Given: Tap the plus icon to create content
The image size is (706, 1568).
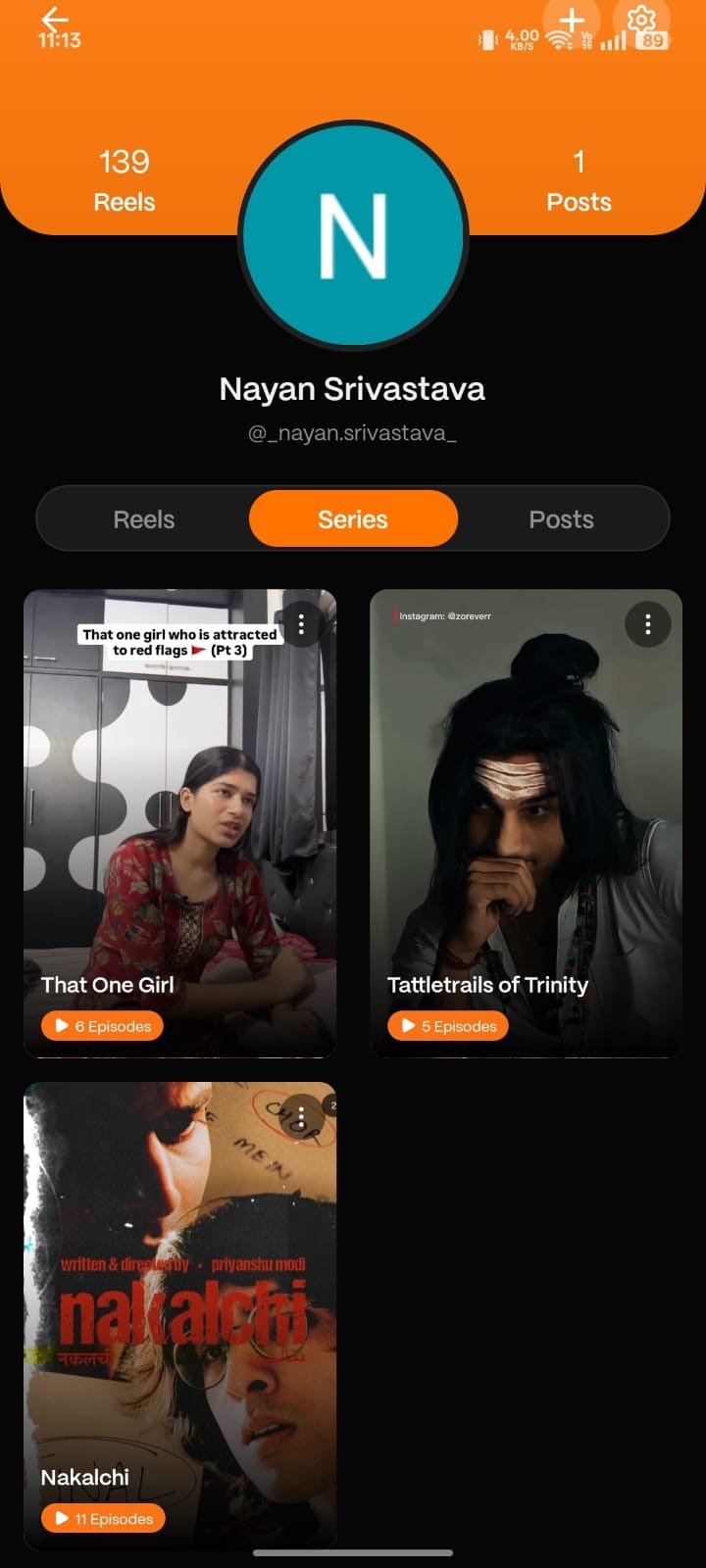Looking at the screenshot, I should 572,21.
